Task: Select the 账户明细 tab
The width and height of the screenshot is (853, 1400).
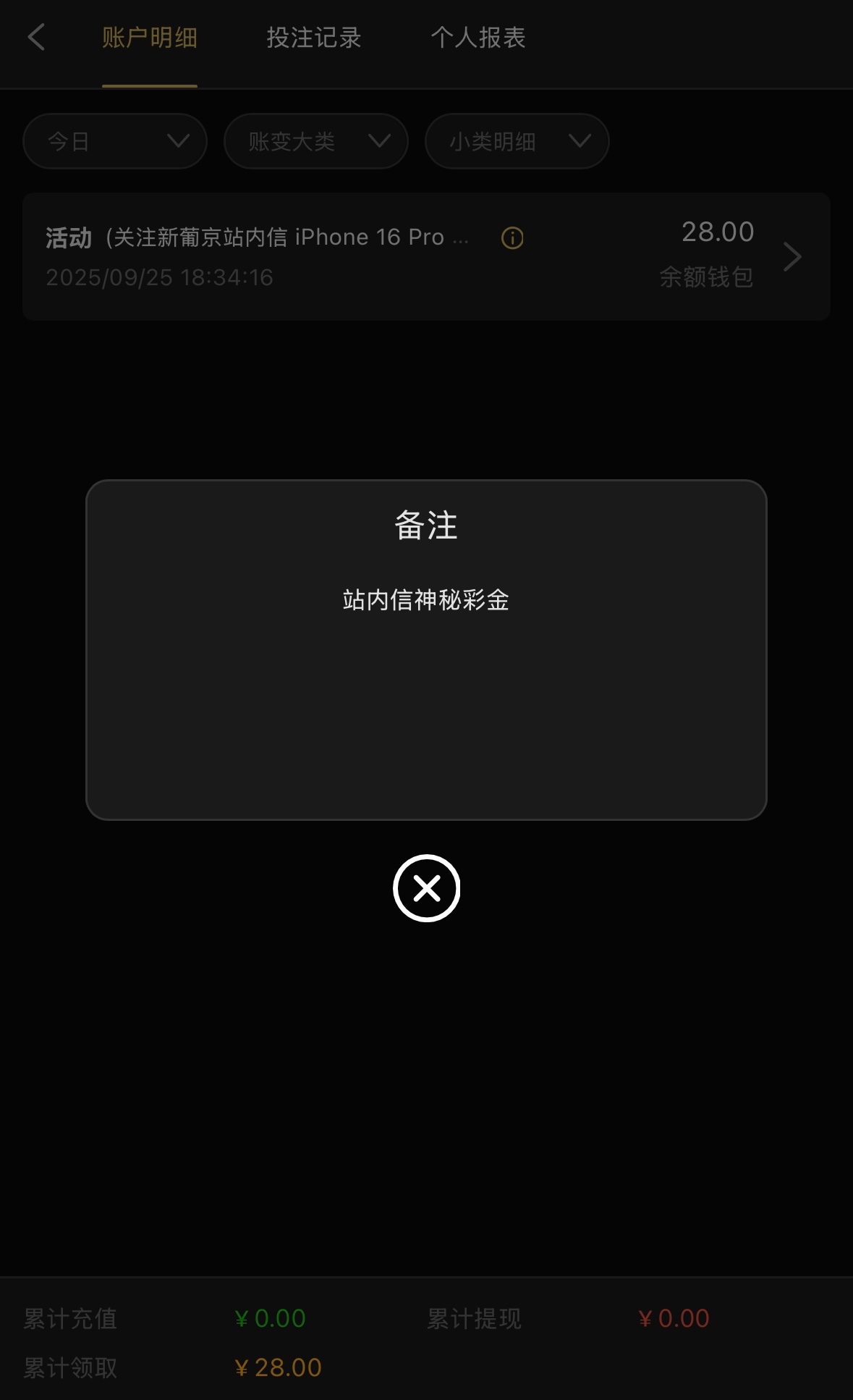Action: point(150,38)
